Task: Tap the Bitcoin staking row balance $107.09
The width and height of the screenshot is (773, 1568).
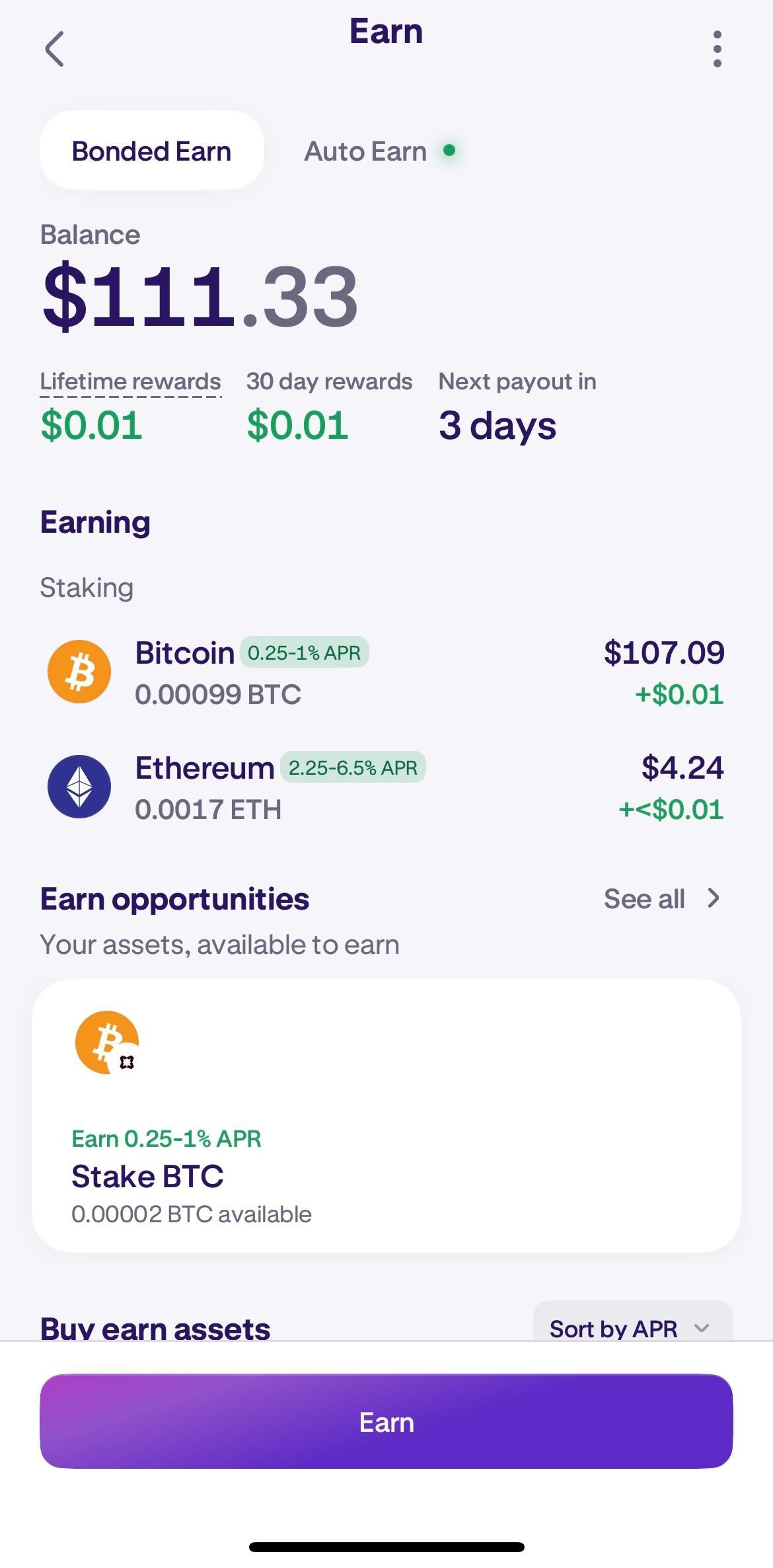Action: (x=665, y=652)
